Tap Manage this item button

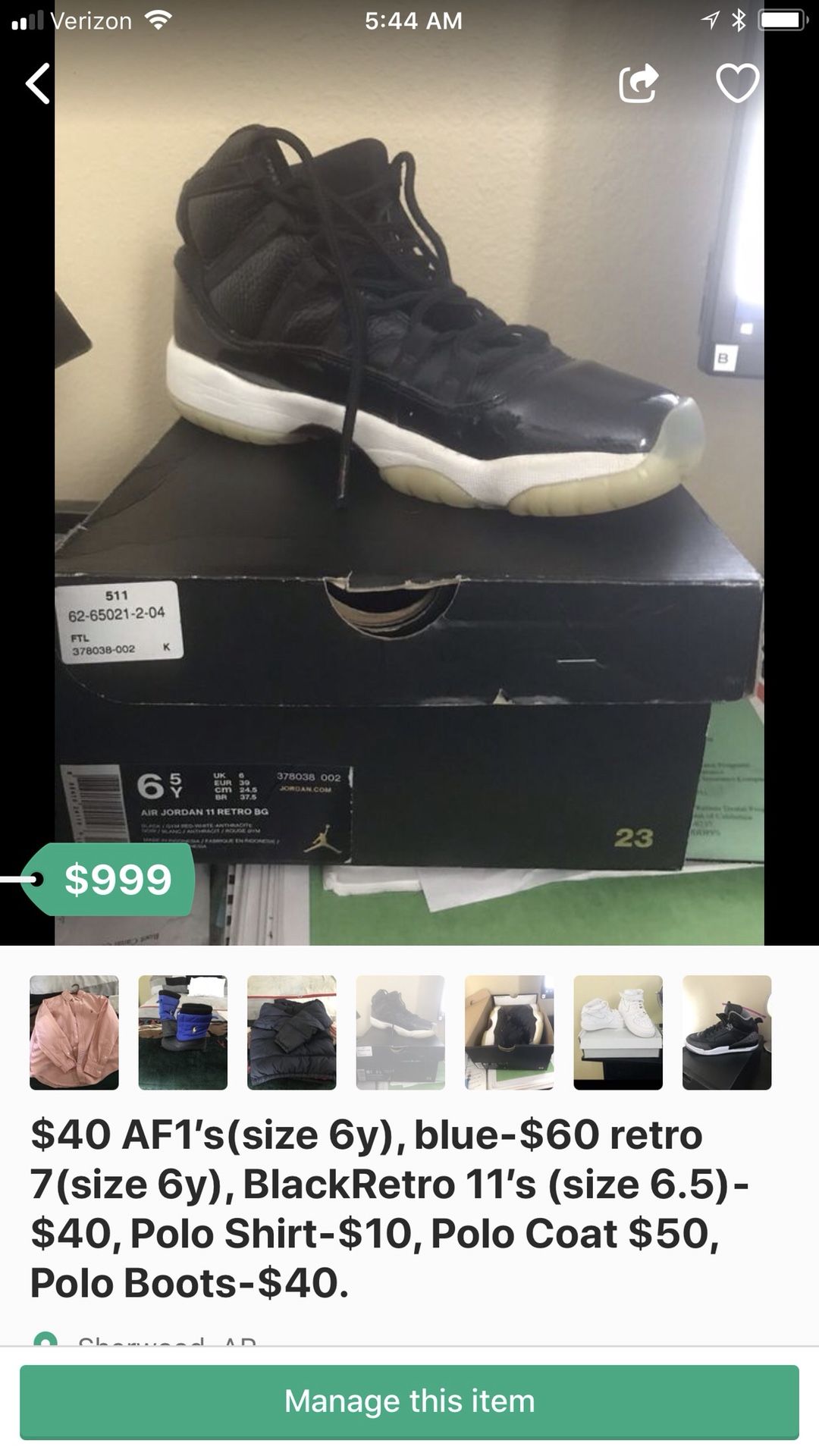click(x=409, y=1401)
